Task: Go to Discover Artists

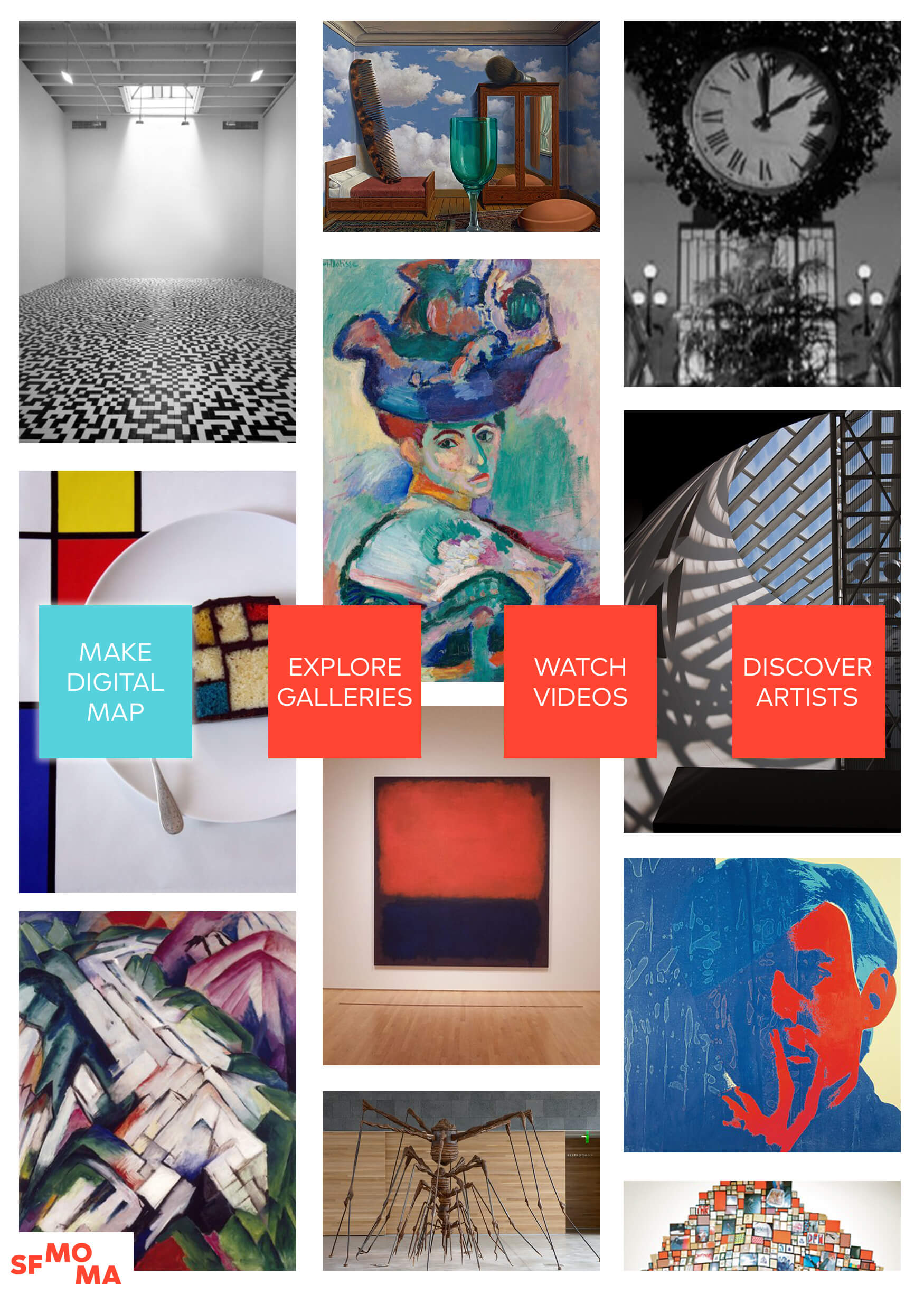Action: point(808,681)
